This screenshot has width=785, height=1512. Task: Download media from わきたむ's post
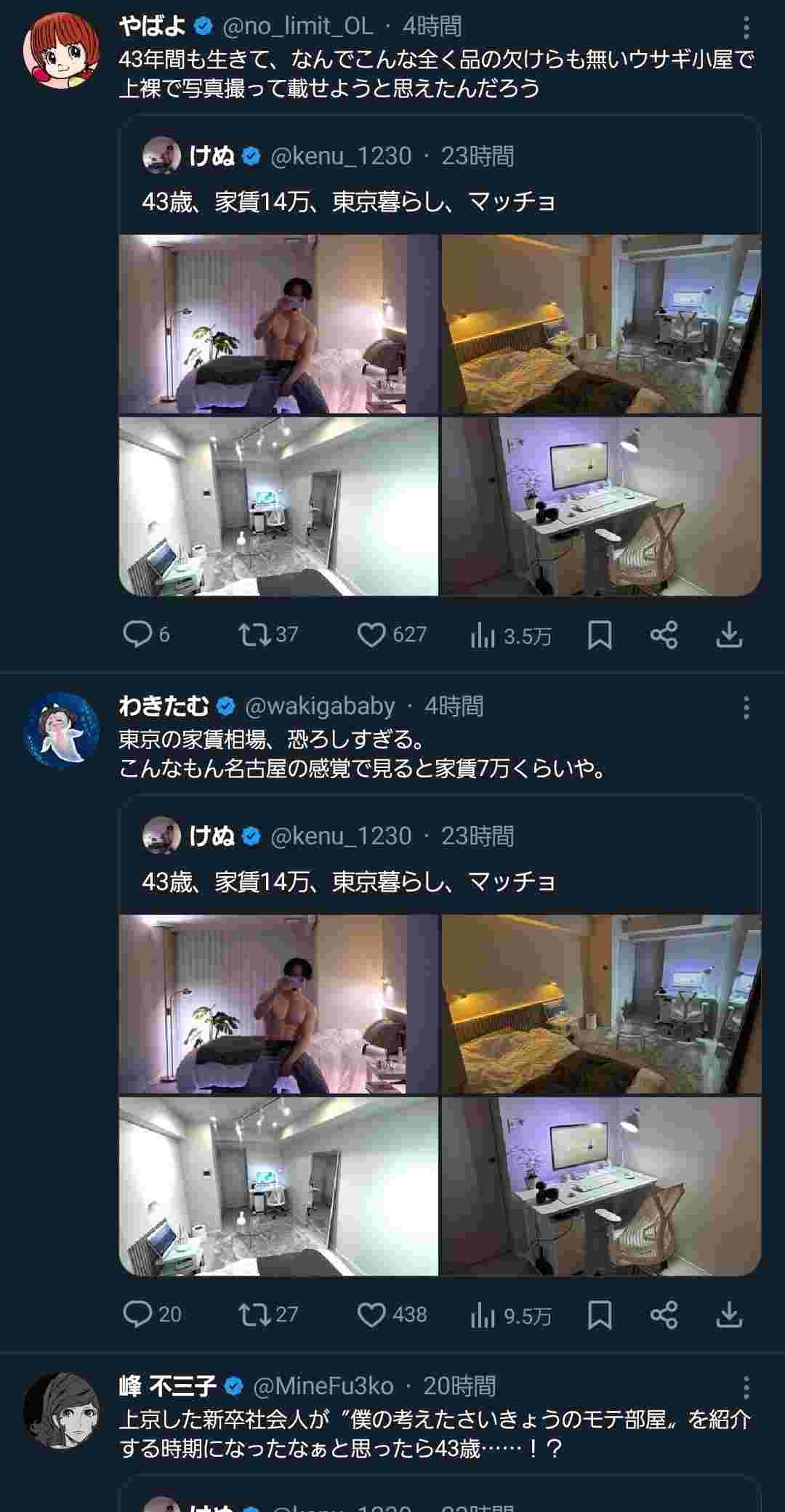coord(729,1315)
